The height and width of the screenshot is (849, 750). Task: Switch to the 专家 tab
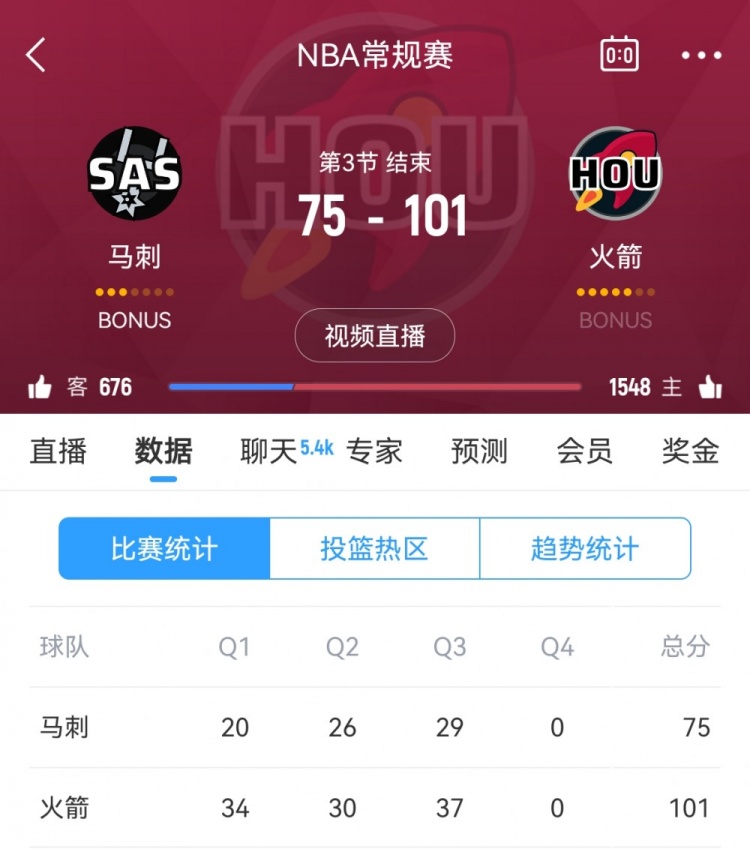point(374,451)
